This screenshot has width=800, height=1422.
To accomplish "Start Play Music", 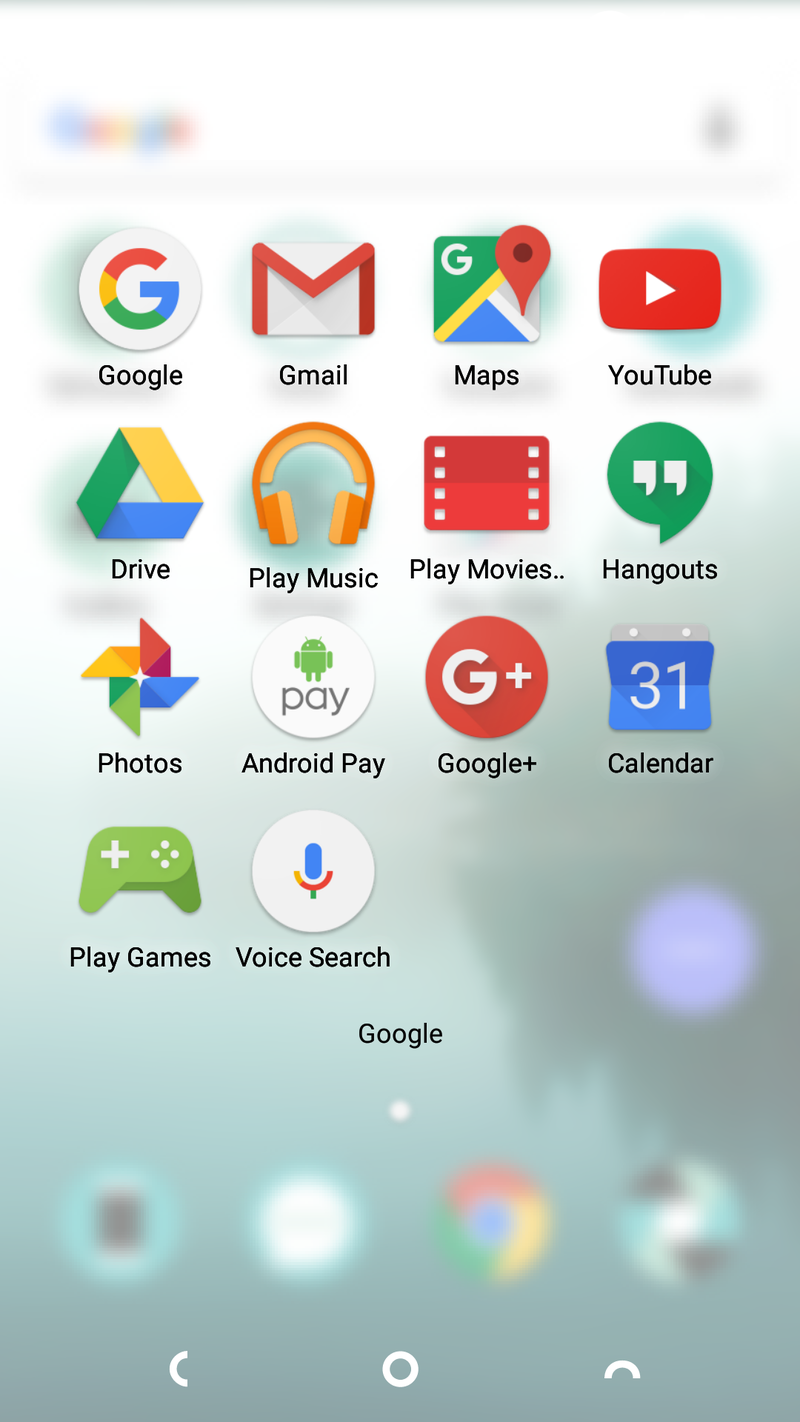I will tap(313, 486).
